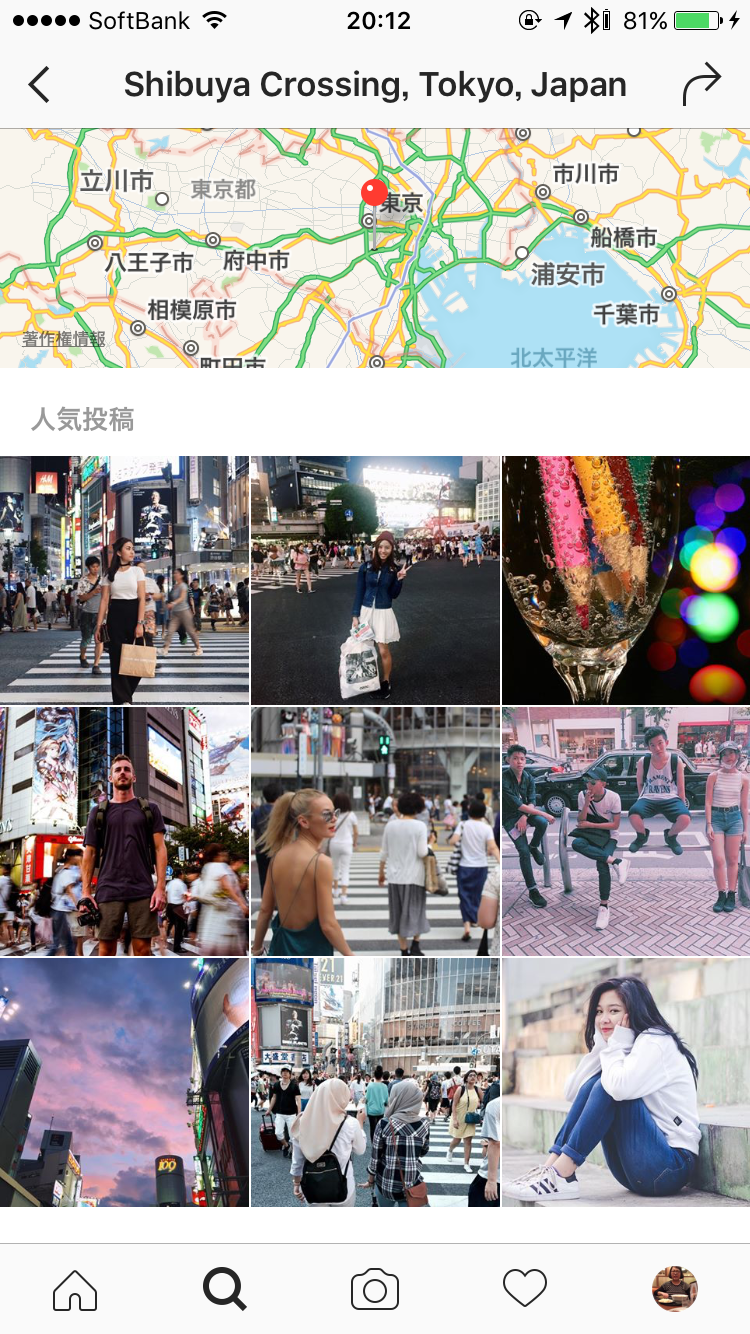Open post of friends sitting on railing
The image size is (750, 1334).
pos(626,831)
